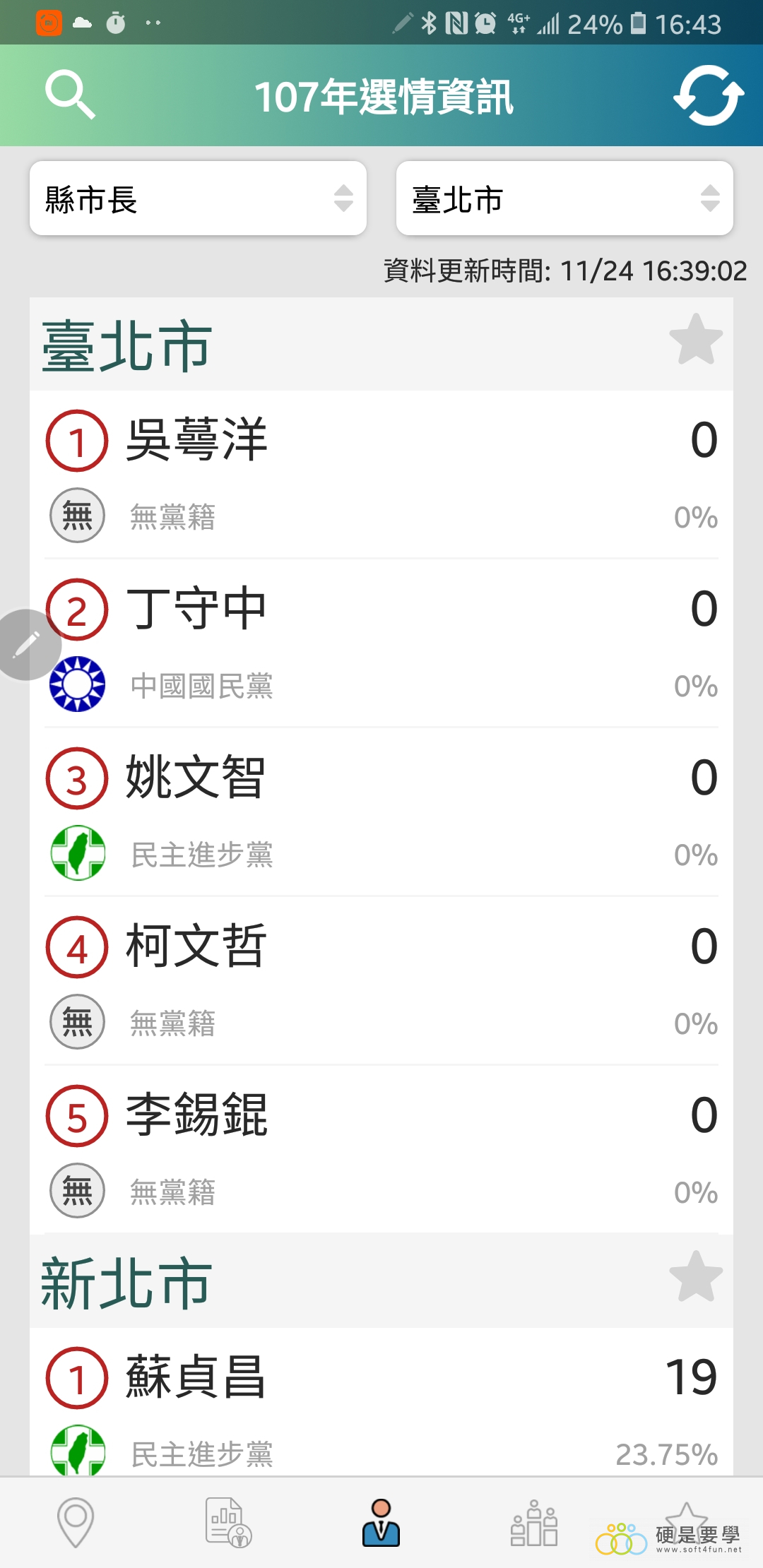The image size is (763, 1568).
Task: Open the 縣市長 election type dropdown
Action: pos(198,198)
